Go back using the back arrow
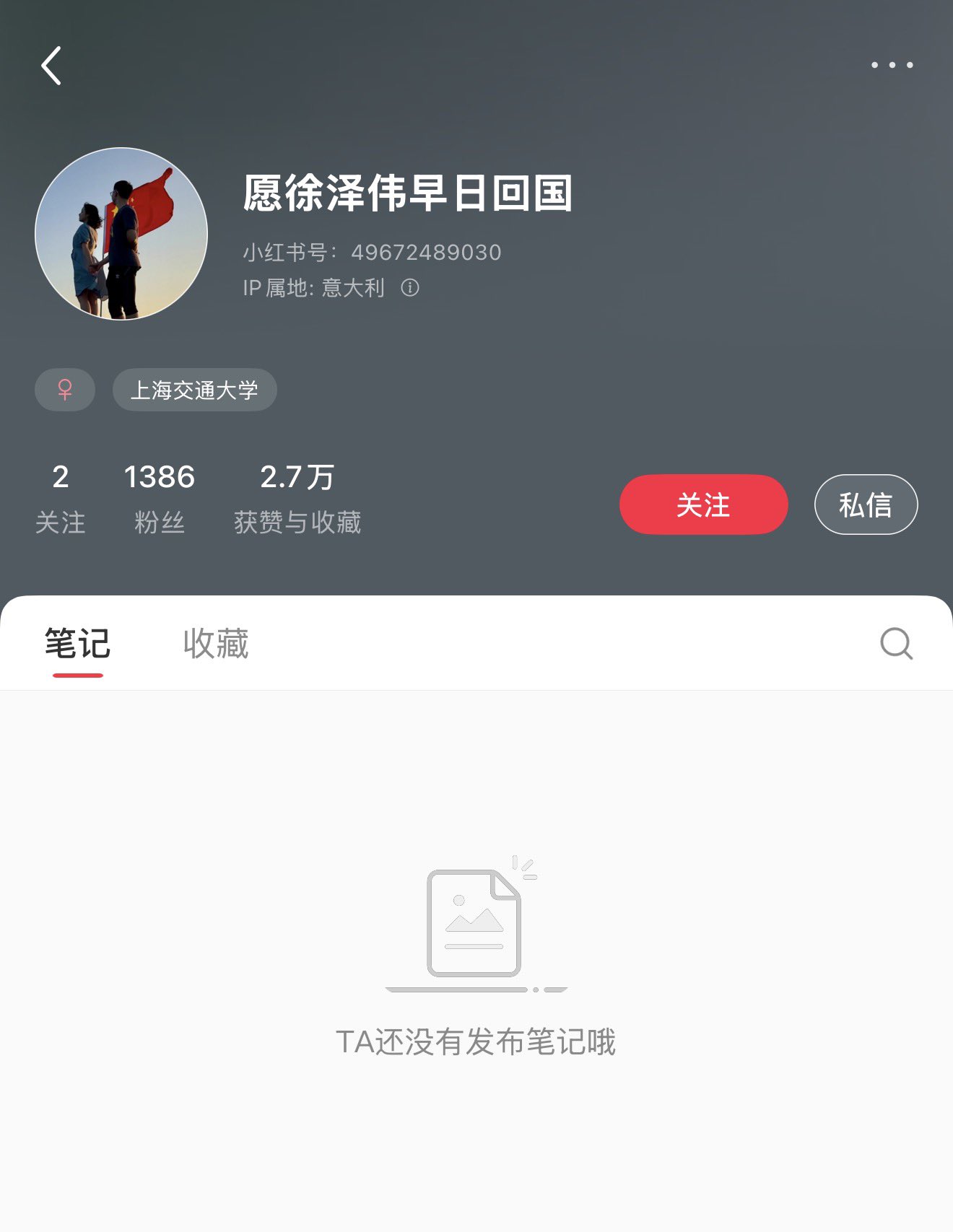Viewport: 953px width, 1232px height. click(51, 66)
